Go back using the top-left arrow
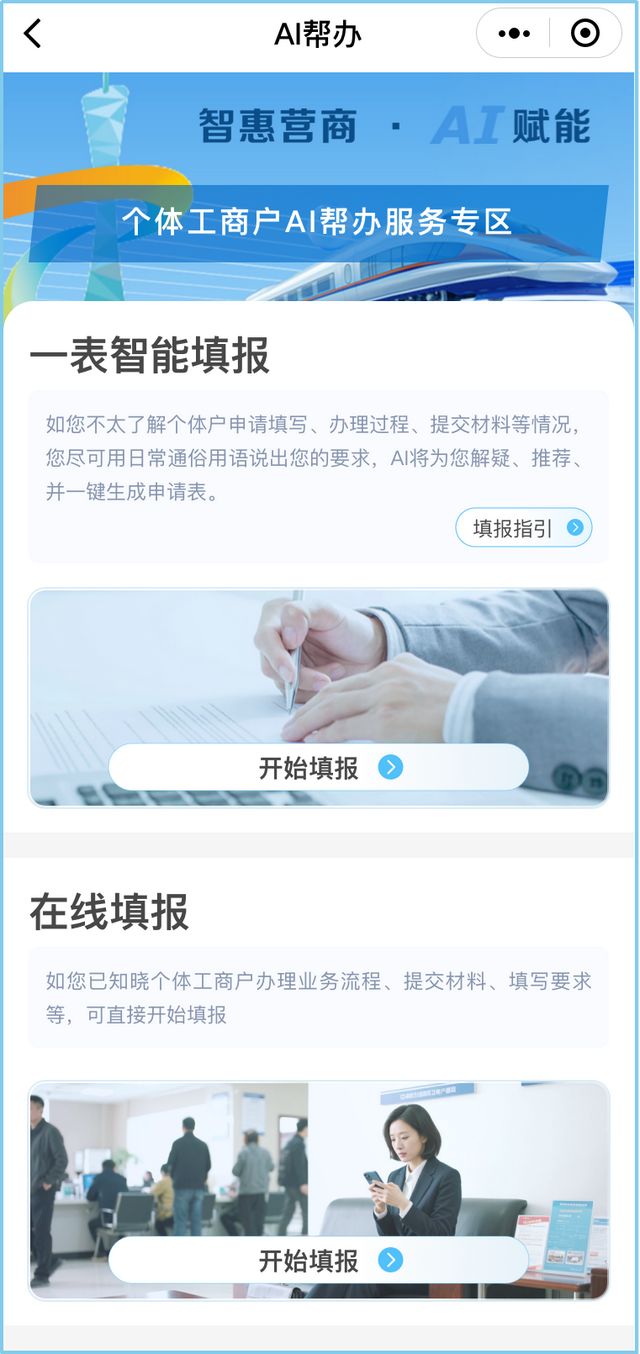640x1354 pixels. click(32, 34)
